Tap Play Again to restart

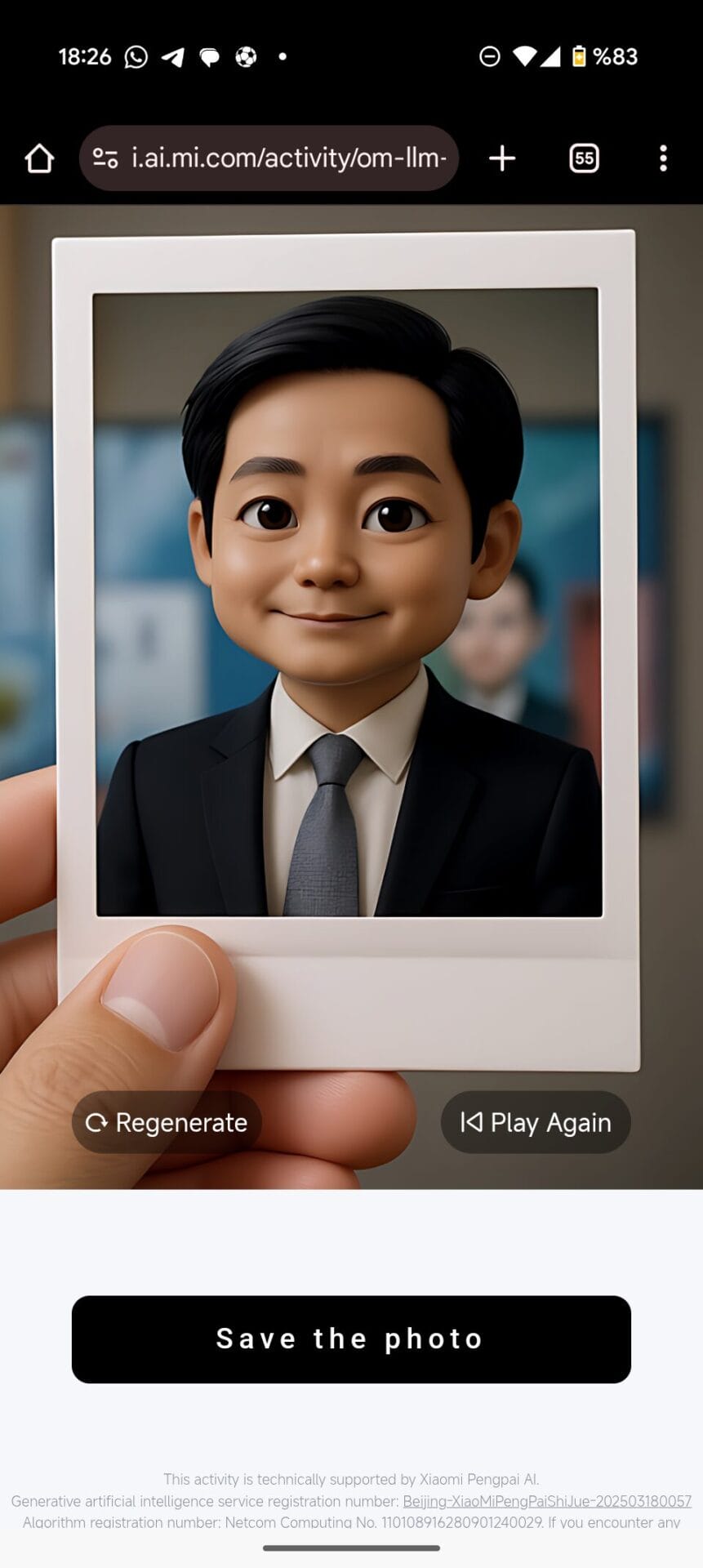536,1122
